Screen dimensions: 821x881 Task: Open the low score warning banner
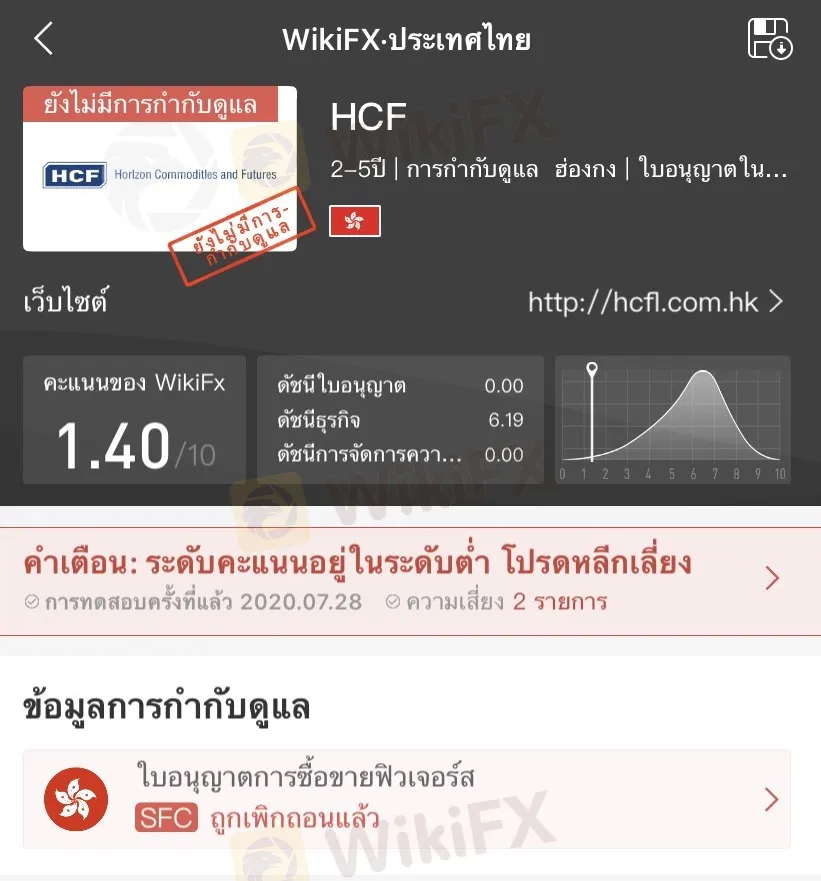(410, 580)
